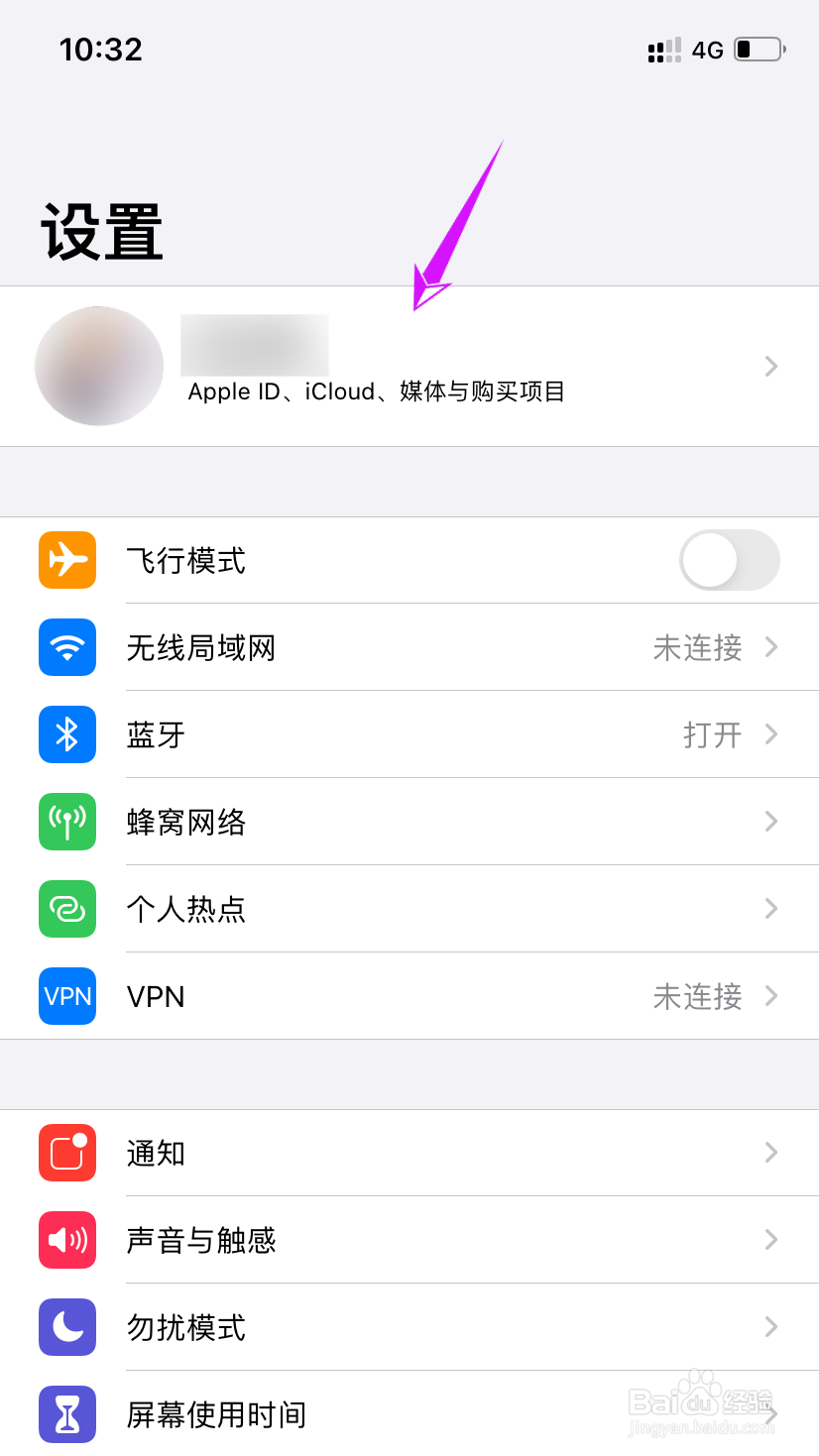Tap the Personal Hotspot chain-link icon
The width and height of the screenshot is (819, 1456).
[66, 909]
